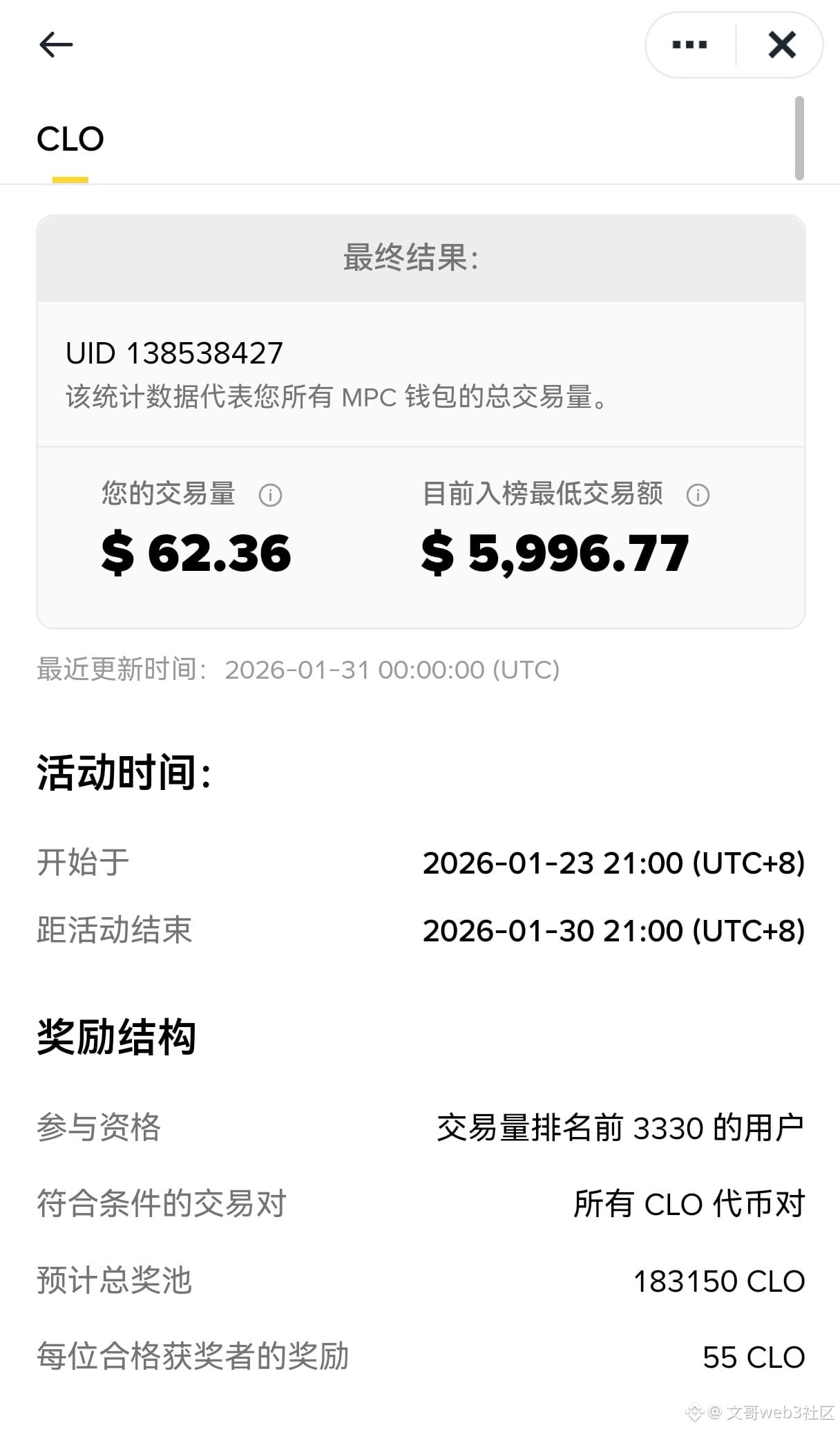Show info about 目前入榜最低交易额
Image resolution: width=840 pixels, height=1430 pixels.
[698, 495]
